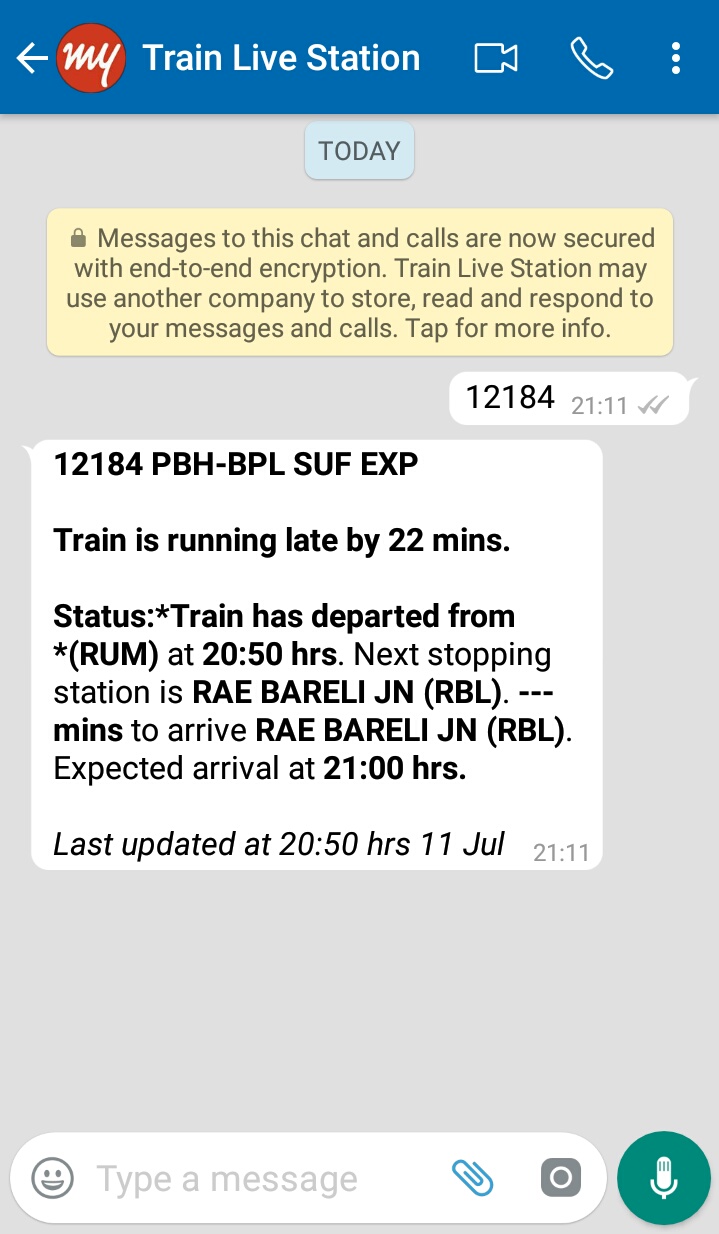Attach a file with the paperclip

tap(473, 1178)
